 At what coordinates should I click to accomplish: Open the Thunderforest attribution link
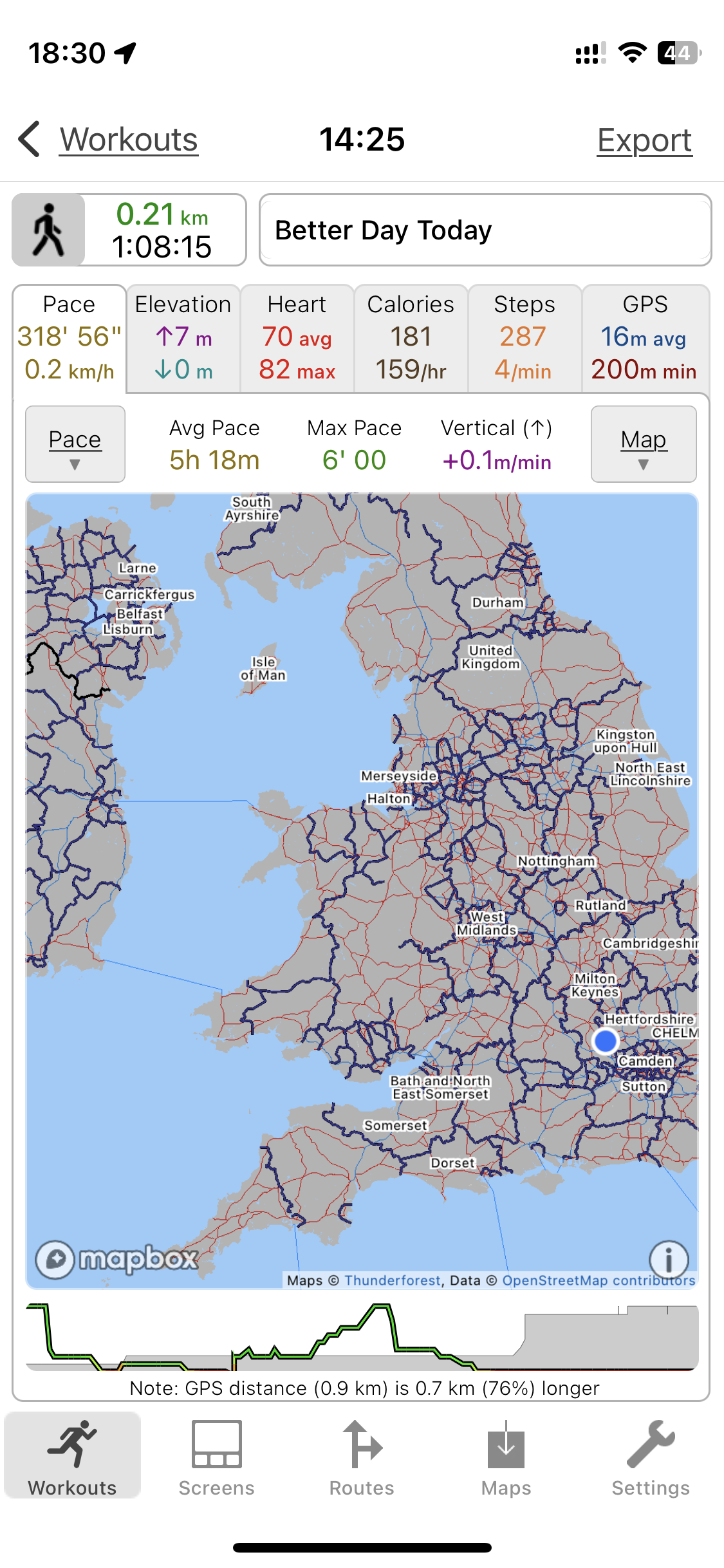[393, 1280]
